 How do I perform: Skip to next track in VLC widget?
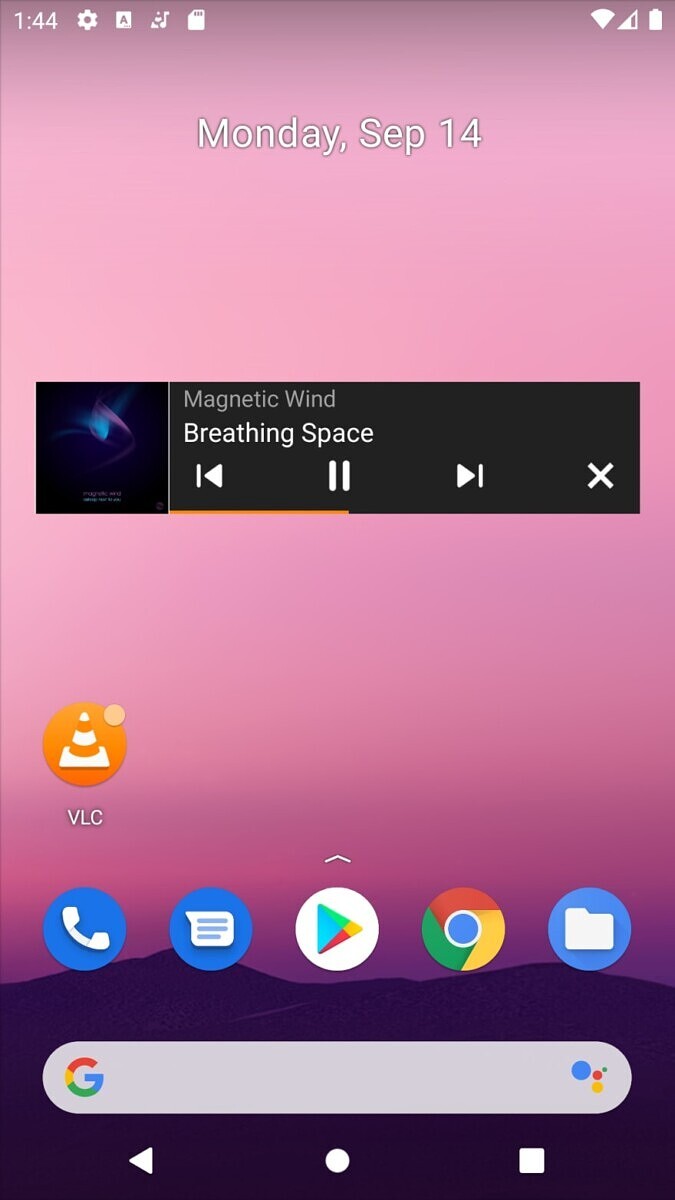[470, 476]
